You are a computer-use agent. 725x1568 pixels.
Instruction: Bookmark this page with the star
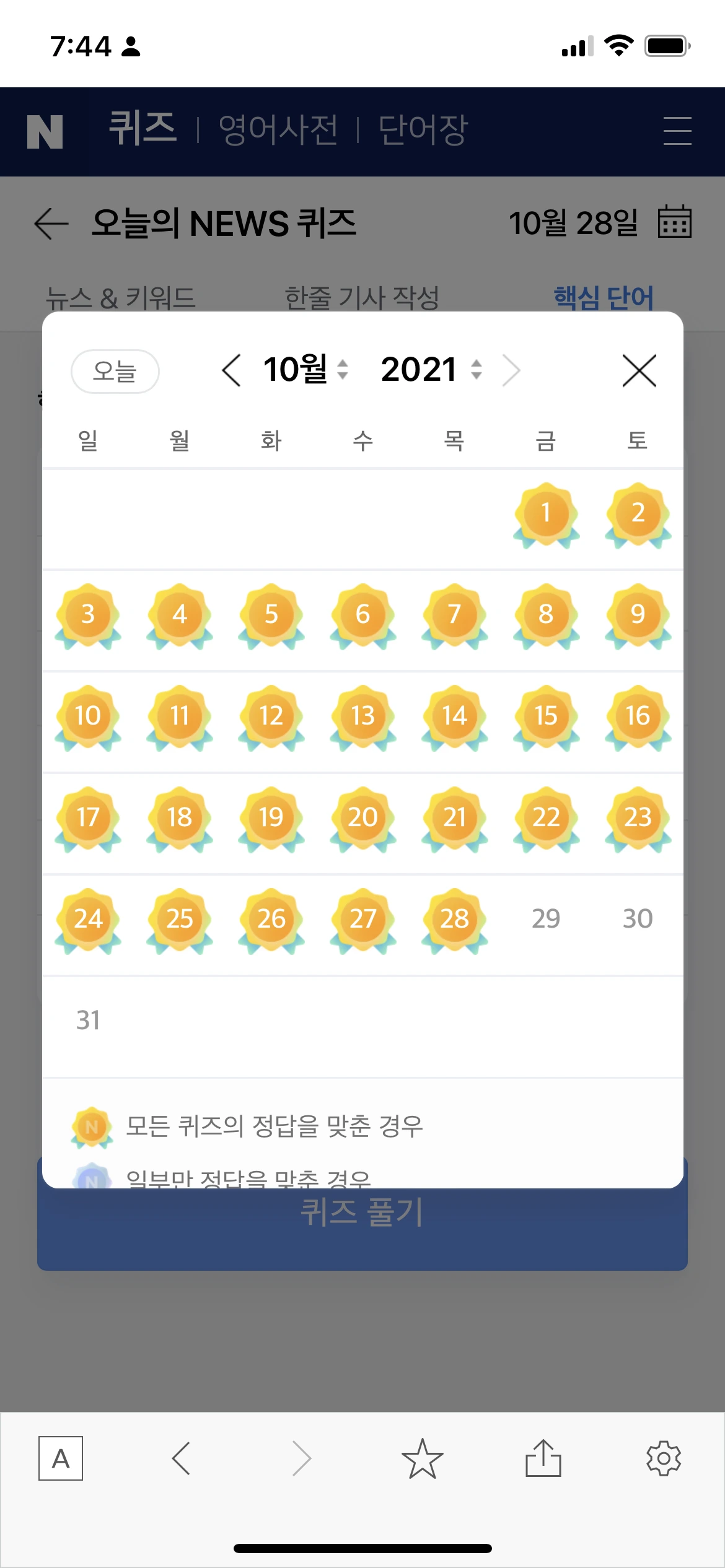(x=423, y=1458)
